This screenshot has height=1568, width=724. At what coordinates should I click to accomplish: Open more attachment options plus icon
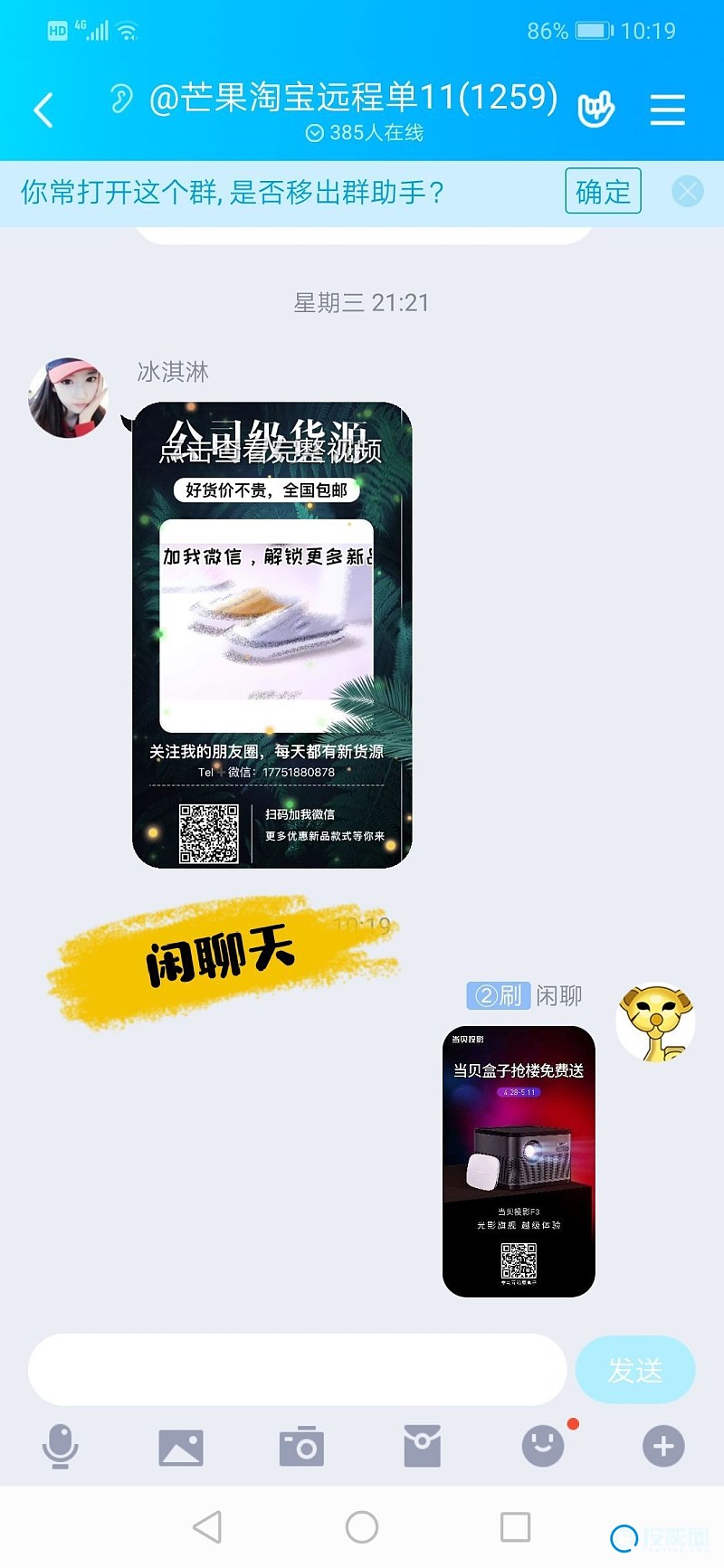(x=663, y=1446)
